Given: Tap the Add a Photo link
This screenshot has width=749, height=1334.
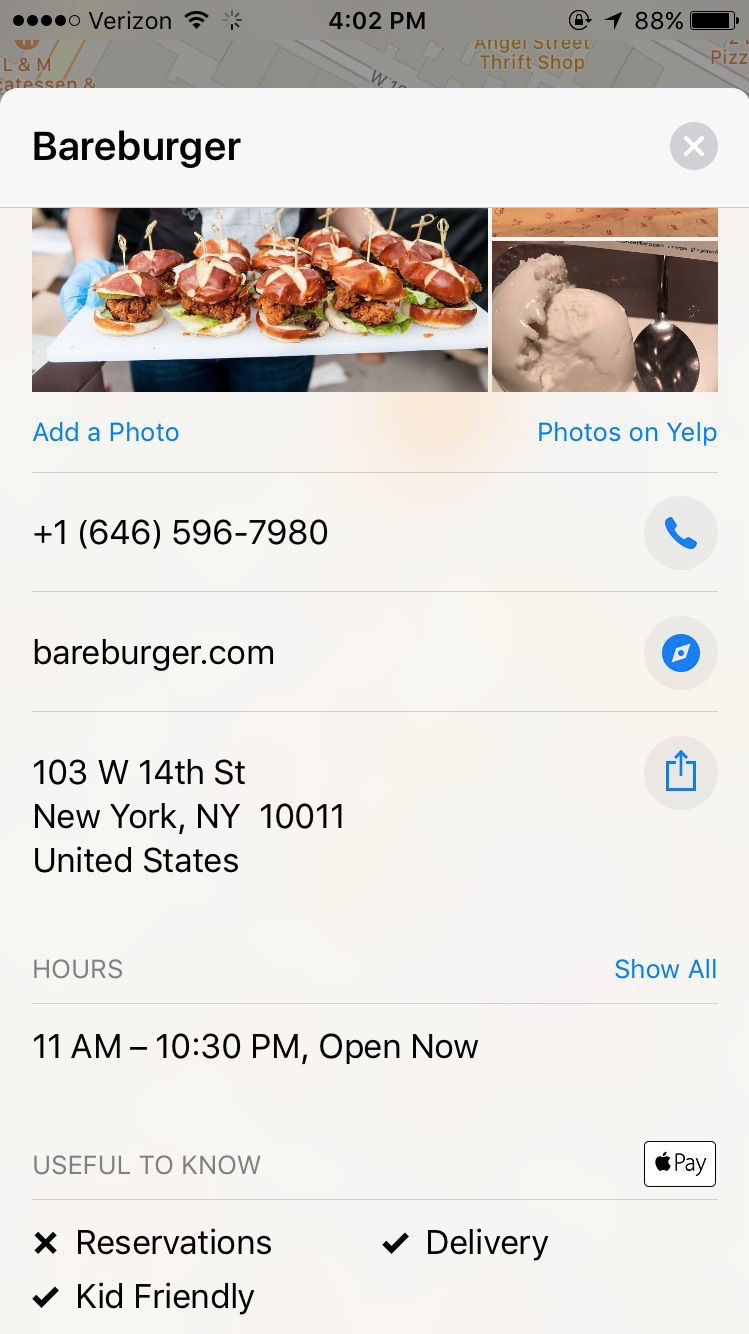Looking at the screenshot, I should point(106,432).
